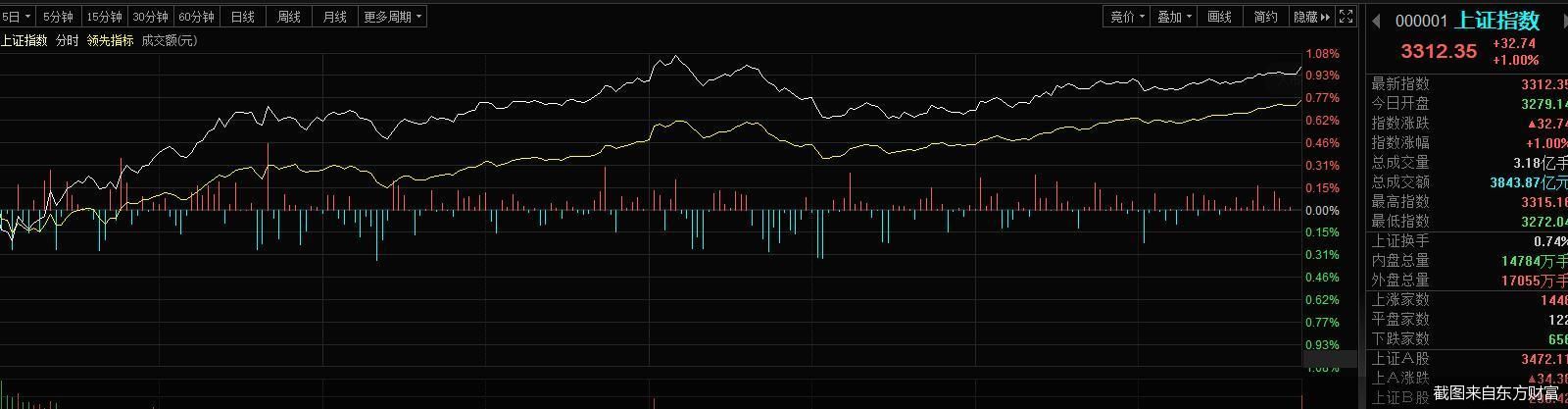Show the 日线 daily chart
The image size is (1568, 409).
coord(242,17)
